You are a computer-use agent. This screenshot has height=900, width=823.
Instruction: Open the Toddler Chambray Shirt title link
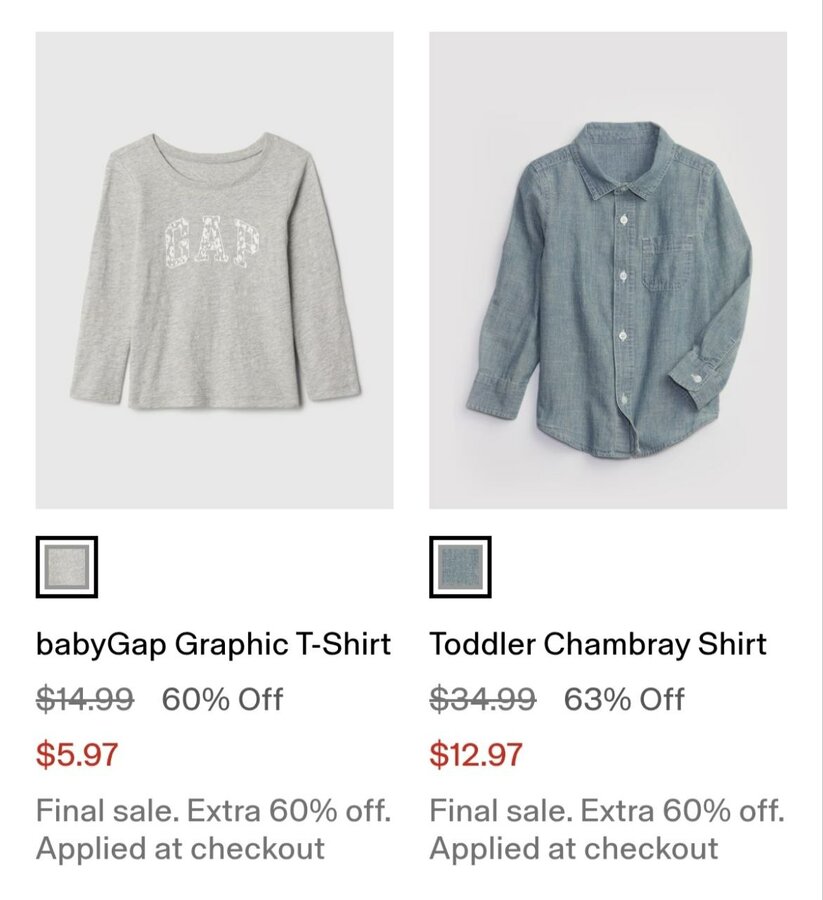coord(598,644)
